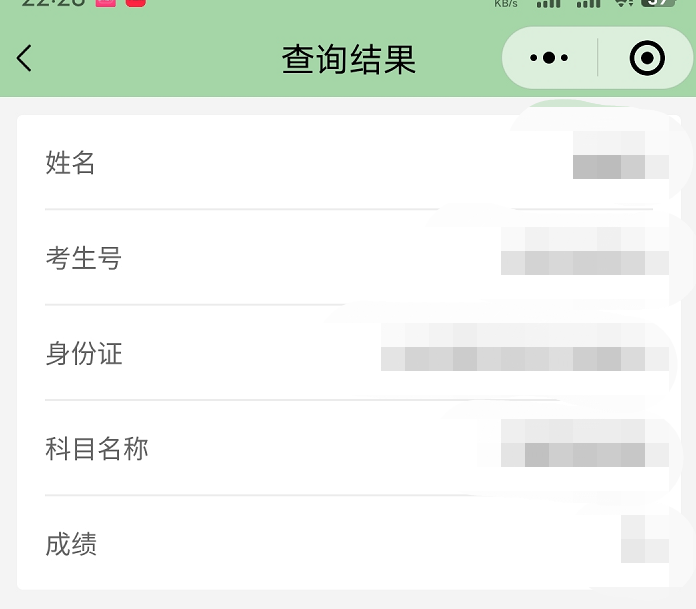Go back from the 查询结果 page
The width and height of the screenshot is (696, 609).
click(x=25, y=58)
